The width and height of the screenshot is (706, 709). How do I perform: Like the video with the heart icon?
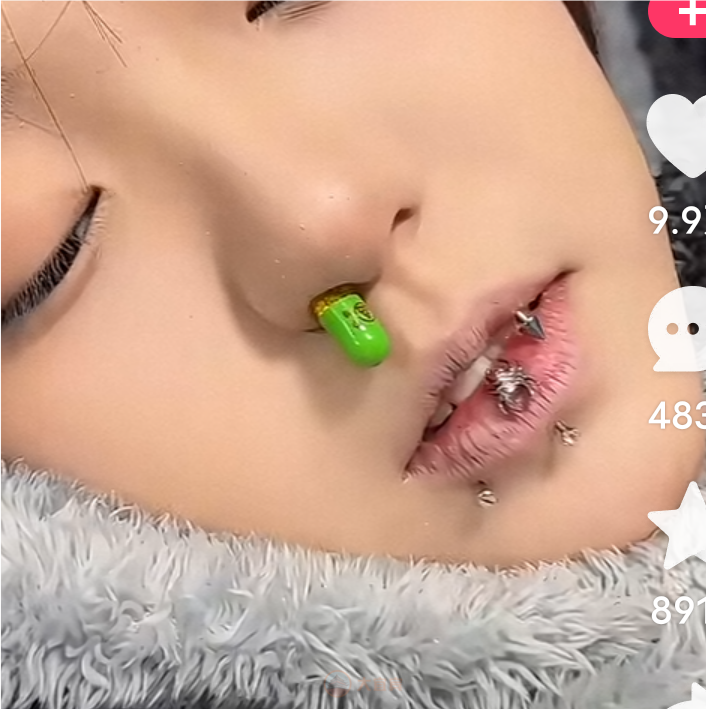pyautogui.click(x=680, y=137)
